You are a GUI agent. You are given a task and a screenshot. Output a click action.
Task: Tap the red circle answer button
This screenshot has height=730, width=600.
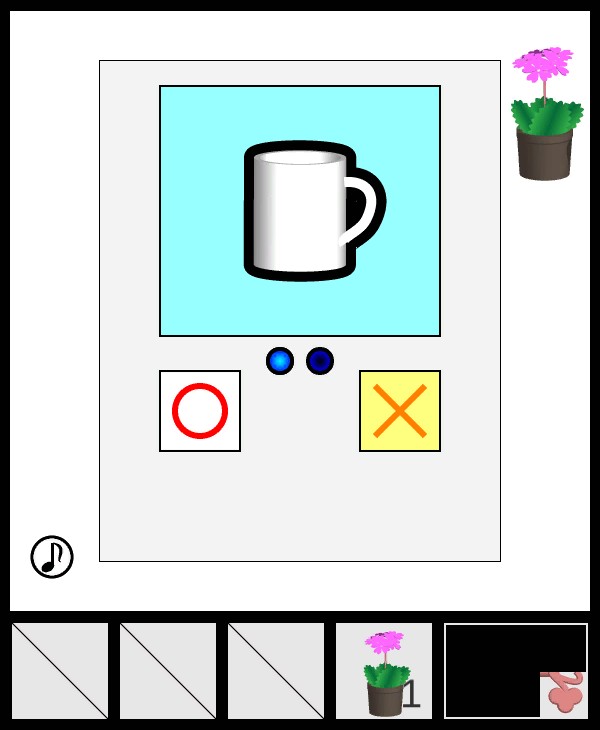pyautogui.click(x=200, y=411)
